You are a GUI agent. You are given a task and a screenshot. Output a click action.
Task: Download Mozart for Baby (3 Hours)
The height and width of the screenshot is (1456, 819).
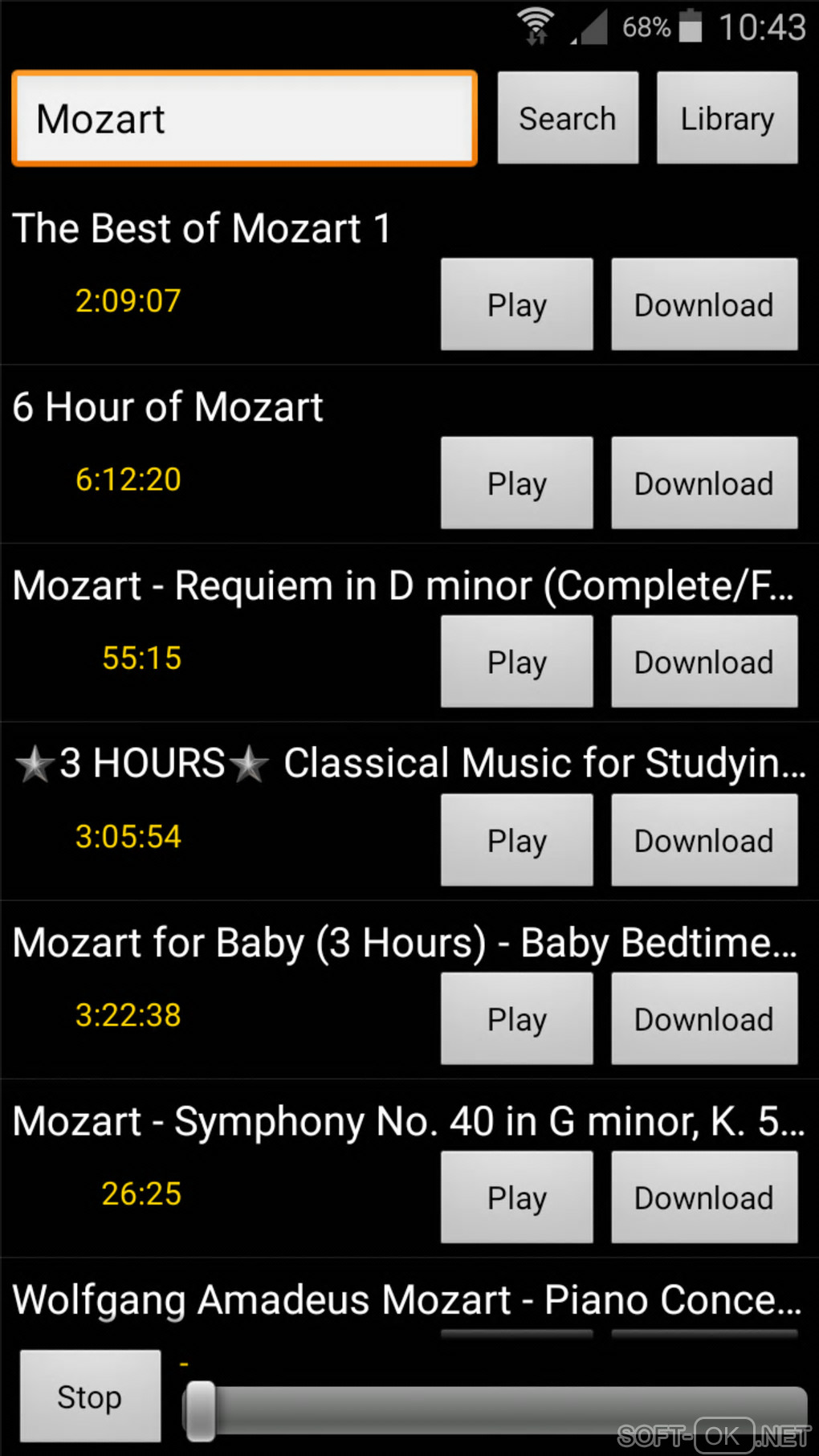coord(703,1018)
